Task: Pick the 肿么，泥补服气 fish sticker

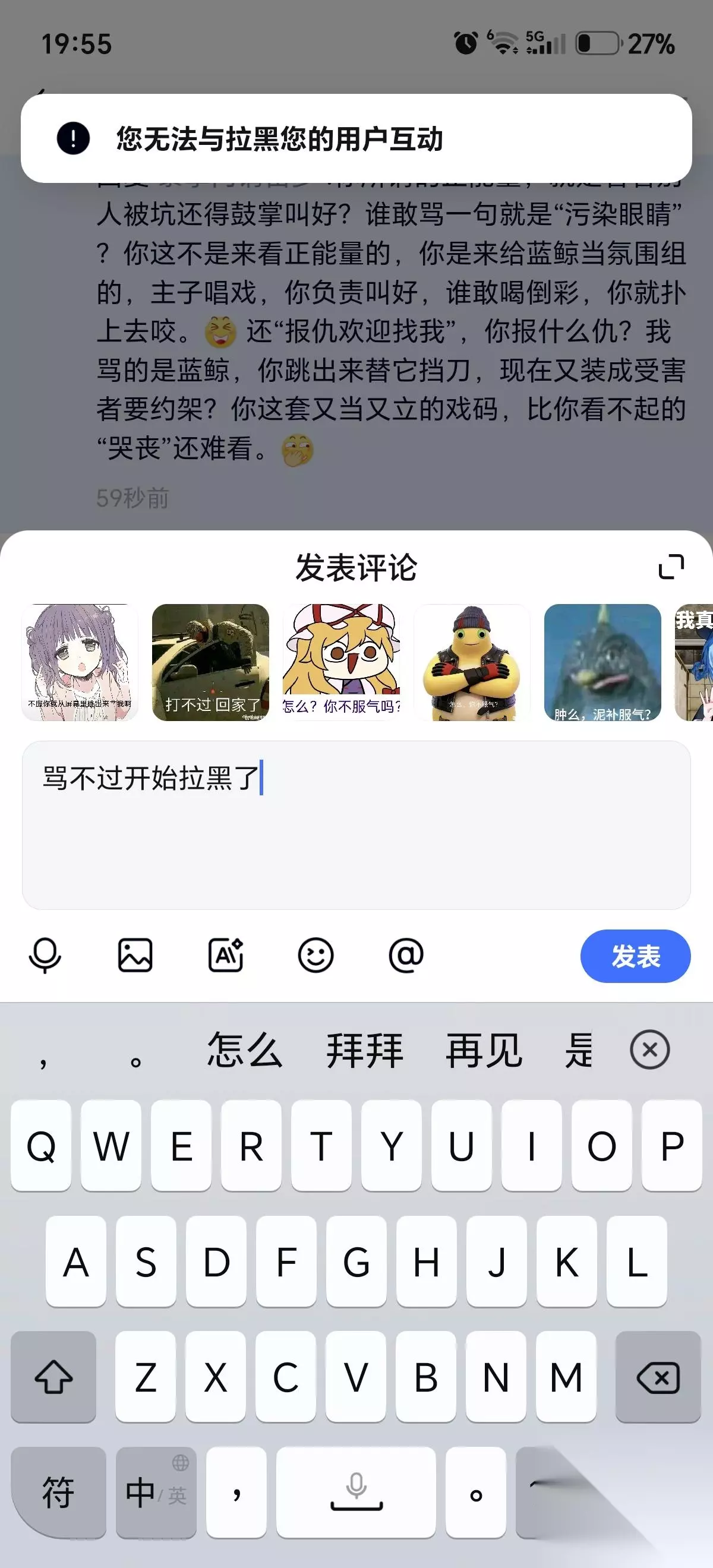Action: coord(602,662)
